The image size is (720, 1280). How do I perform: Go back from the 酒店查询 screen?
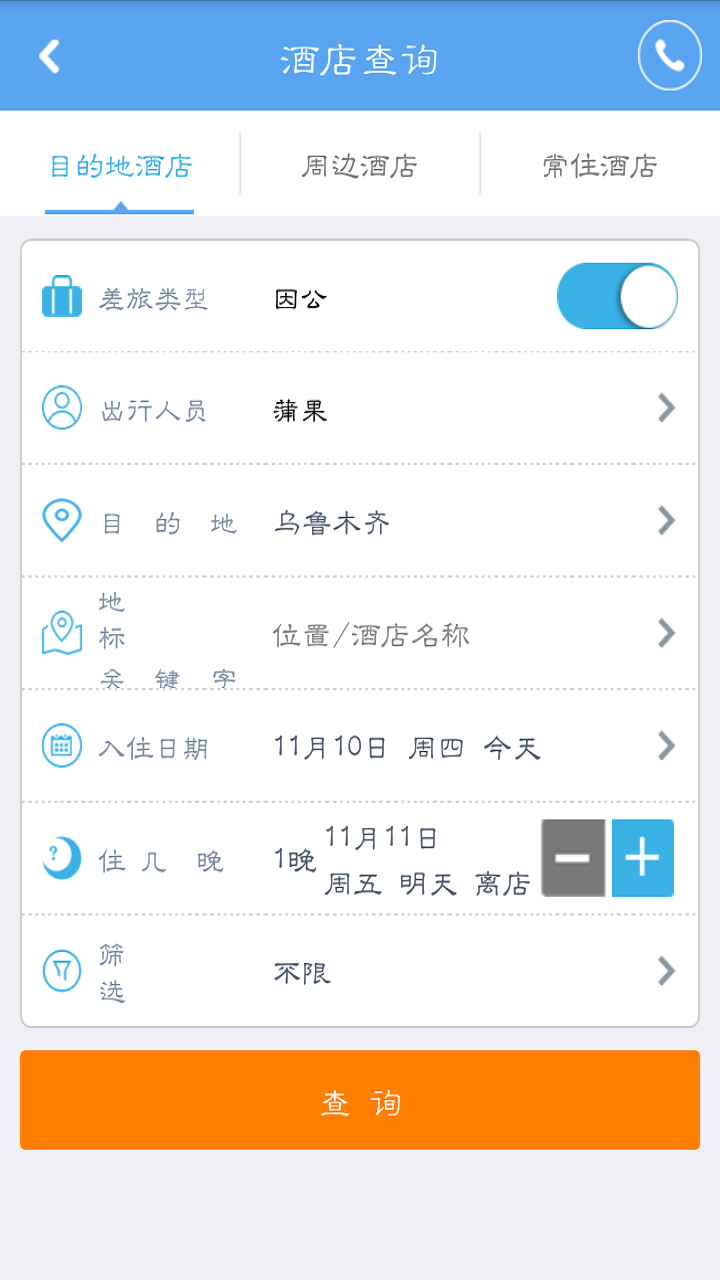[50, 56]
